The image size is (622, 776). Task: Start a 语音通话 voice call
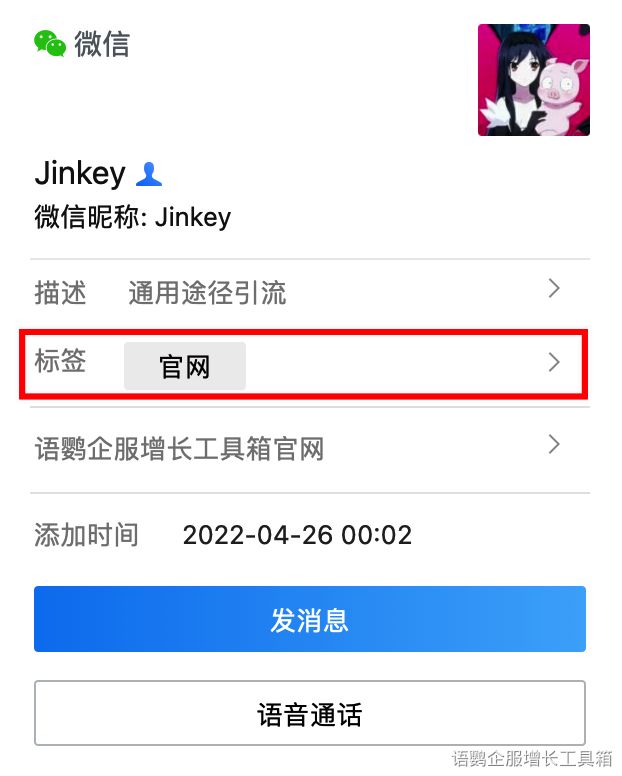pyautogui.click(x=310, y=714)
